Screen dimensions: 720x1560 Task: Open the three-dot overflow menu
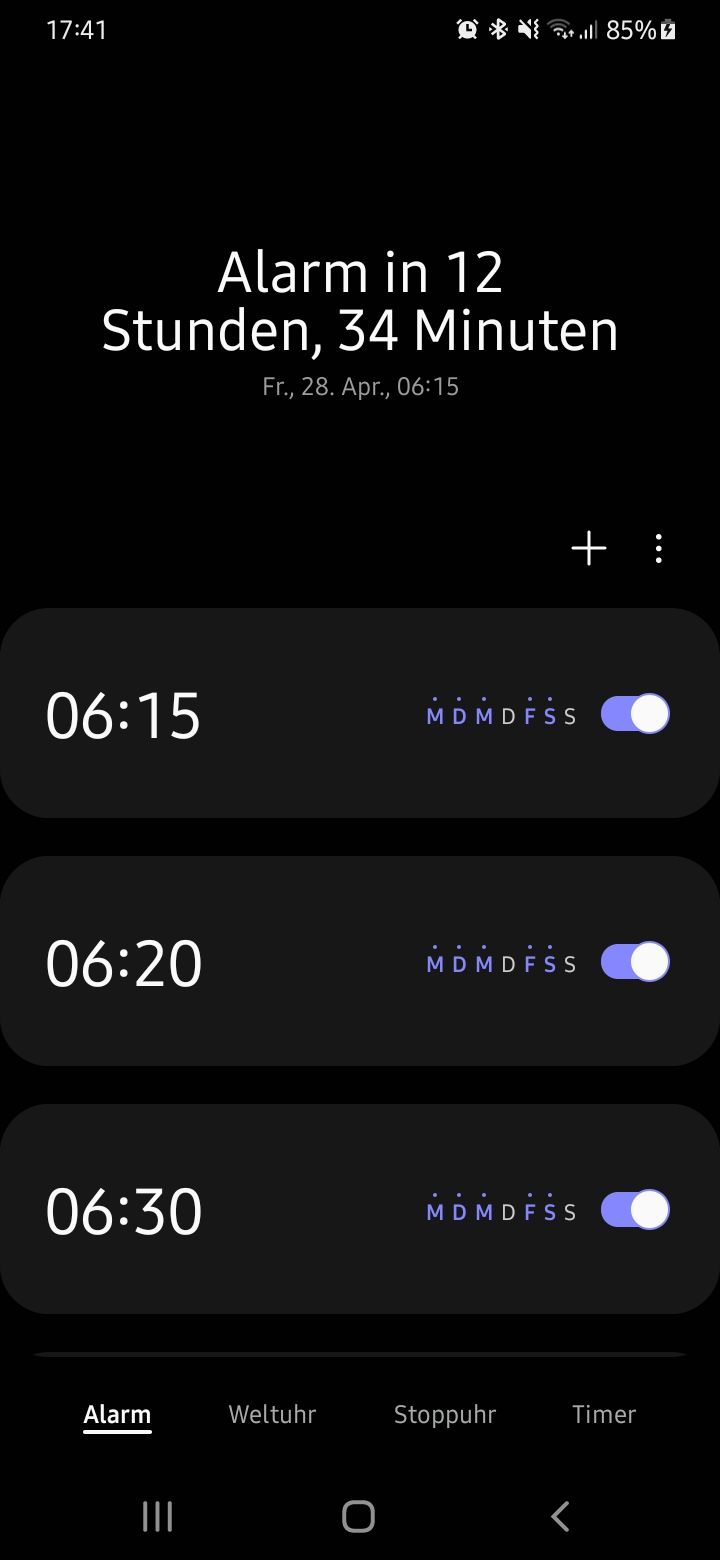point(658,548)
